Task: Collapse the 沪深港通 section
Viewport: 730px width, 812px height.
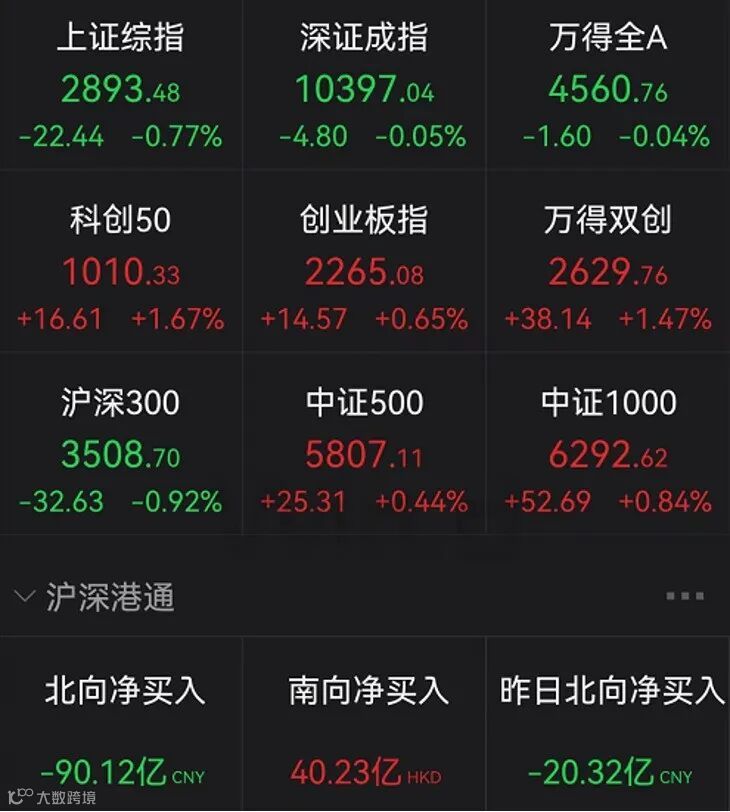Action: [24, 596]
